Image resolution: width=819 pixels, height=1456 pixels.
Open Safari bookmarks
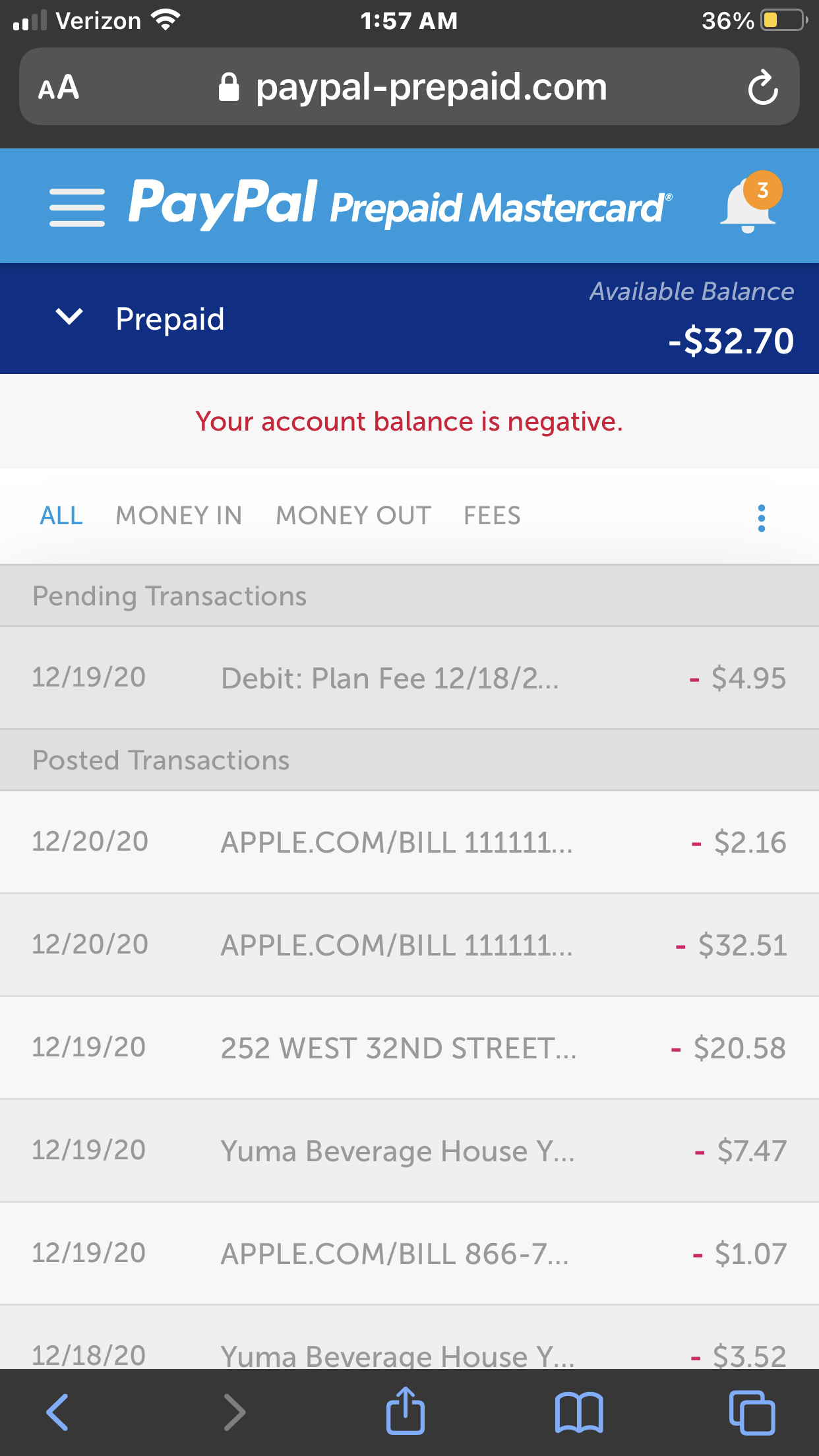click(578, 1412)
